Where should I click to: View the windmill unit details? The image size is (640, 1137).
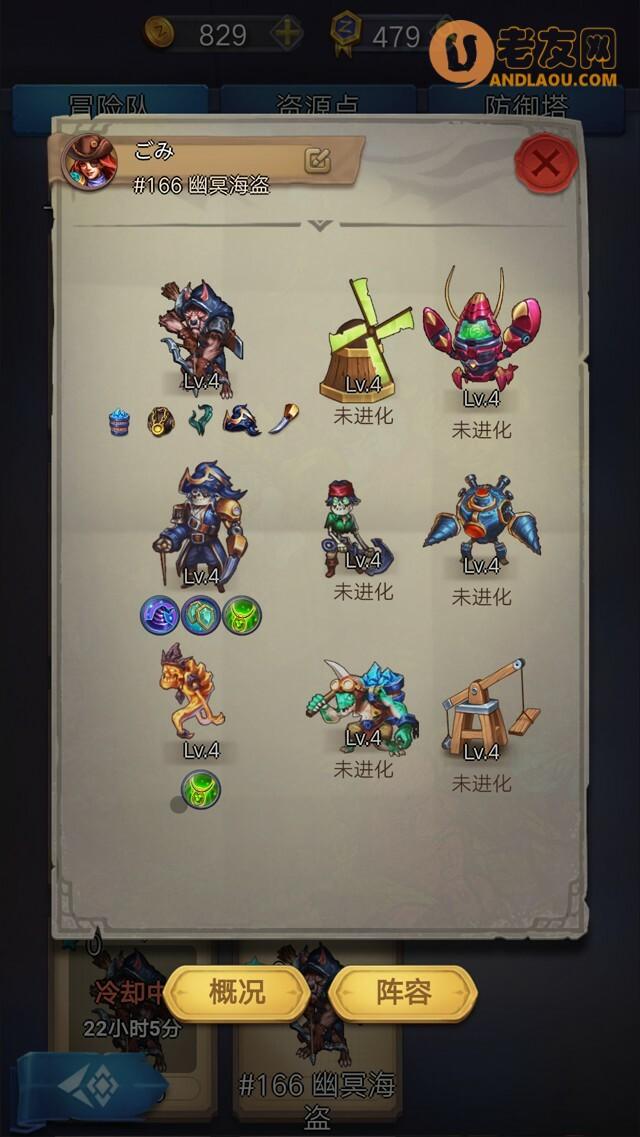pos(365,340)
